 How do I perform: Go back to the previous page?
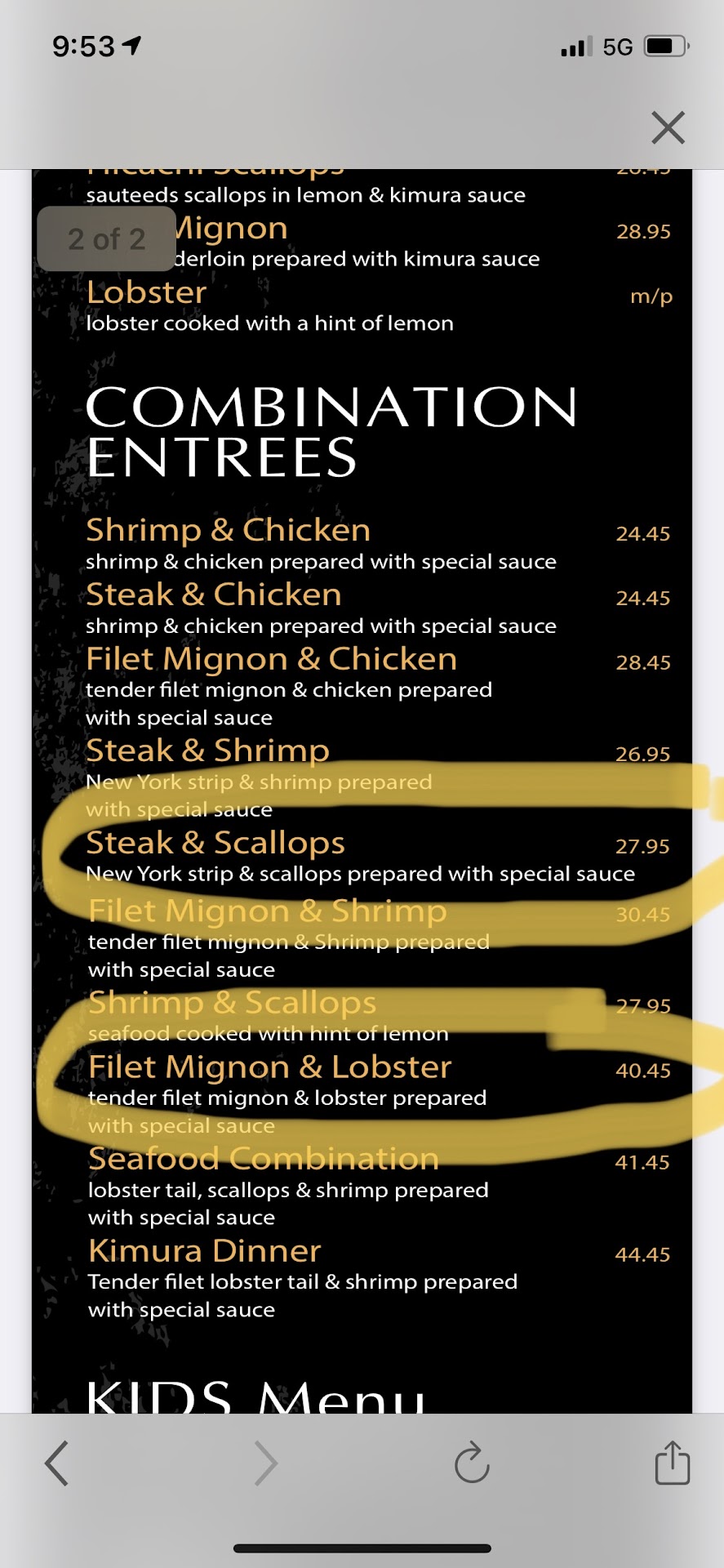(x=57, y=1462)
